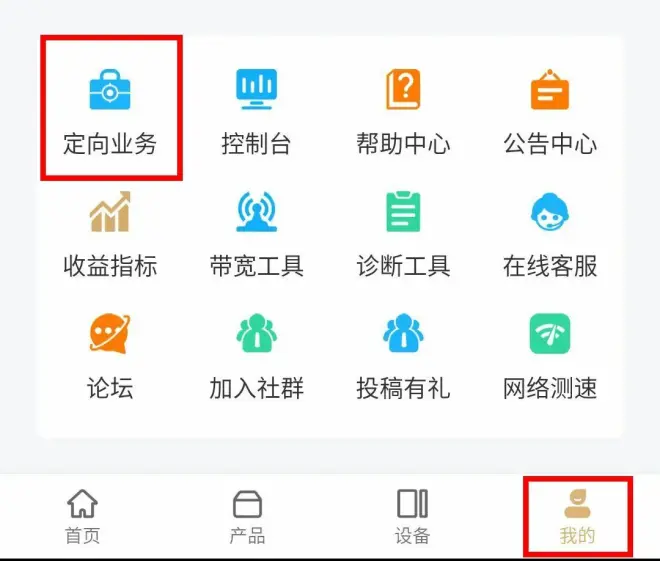Switch to the 首页 home tab
This screenshot has width=660, height=561.
[82, 516]
